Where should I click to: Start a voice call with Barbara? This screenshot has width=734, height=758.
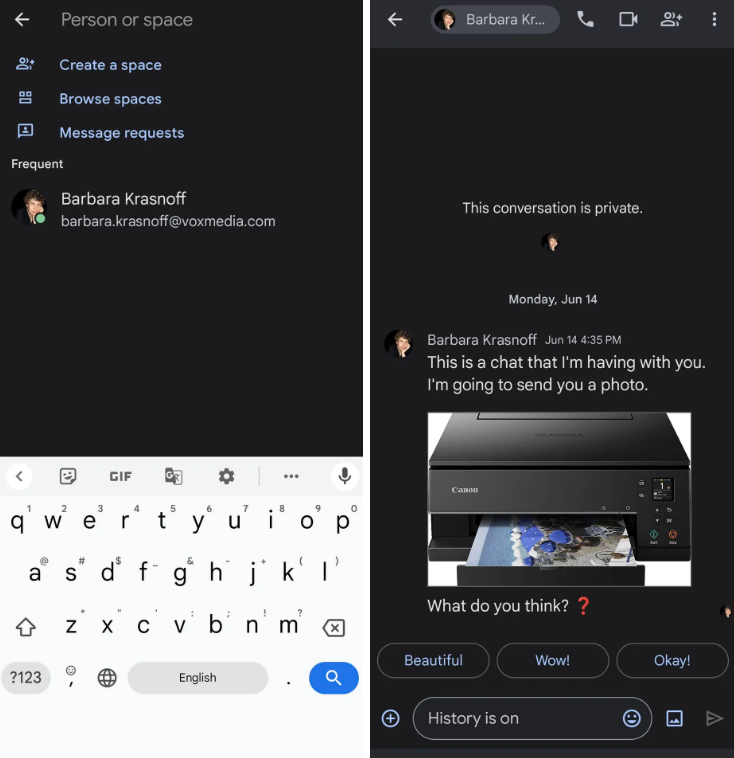[585, 20]
